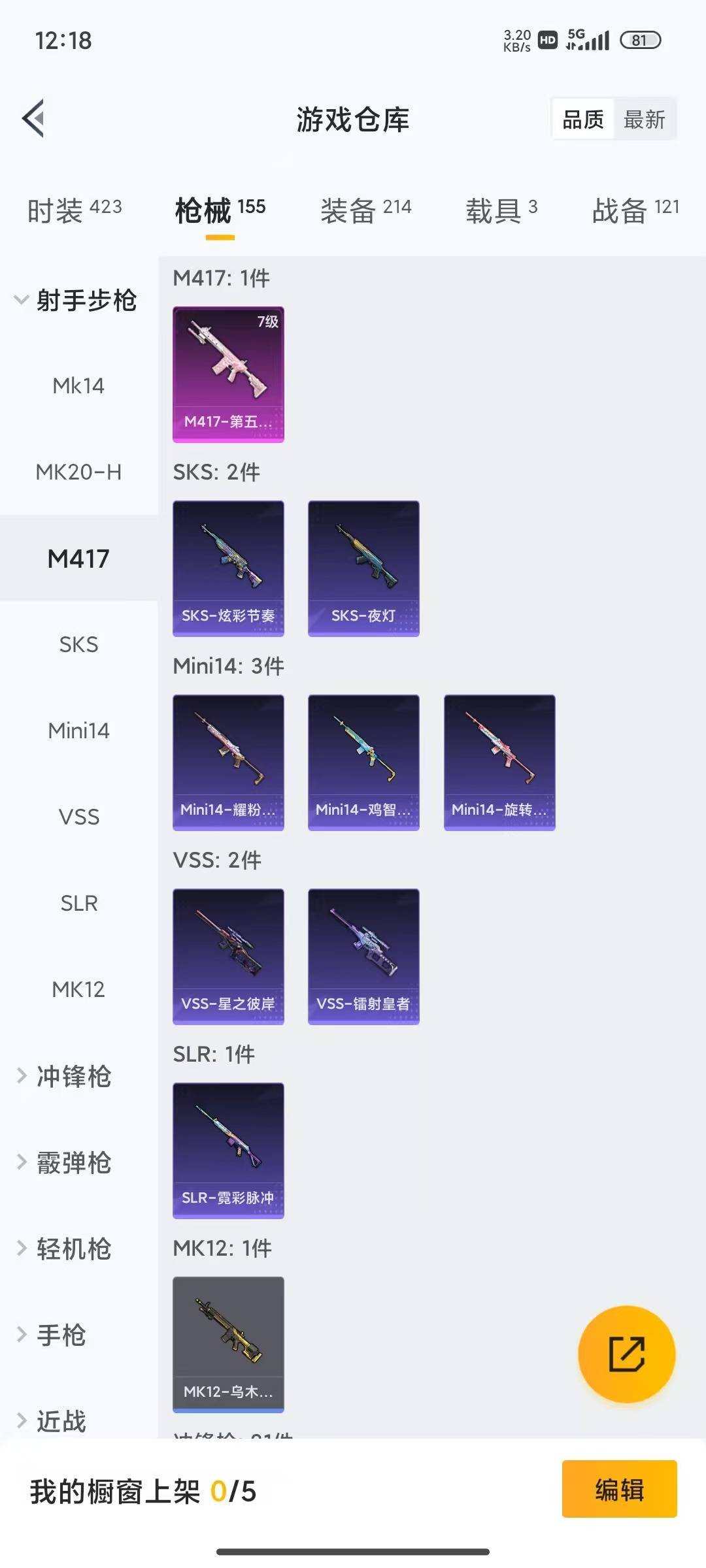This screenshot has width=706, height=1568.
Task: Open the SKS-夜灯 weapon card
Action: pyautogui.click(x=363, y=568)
